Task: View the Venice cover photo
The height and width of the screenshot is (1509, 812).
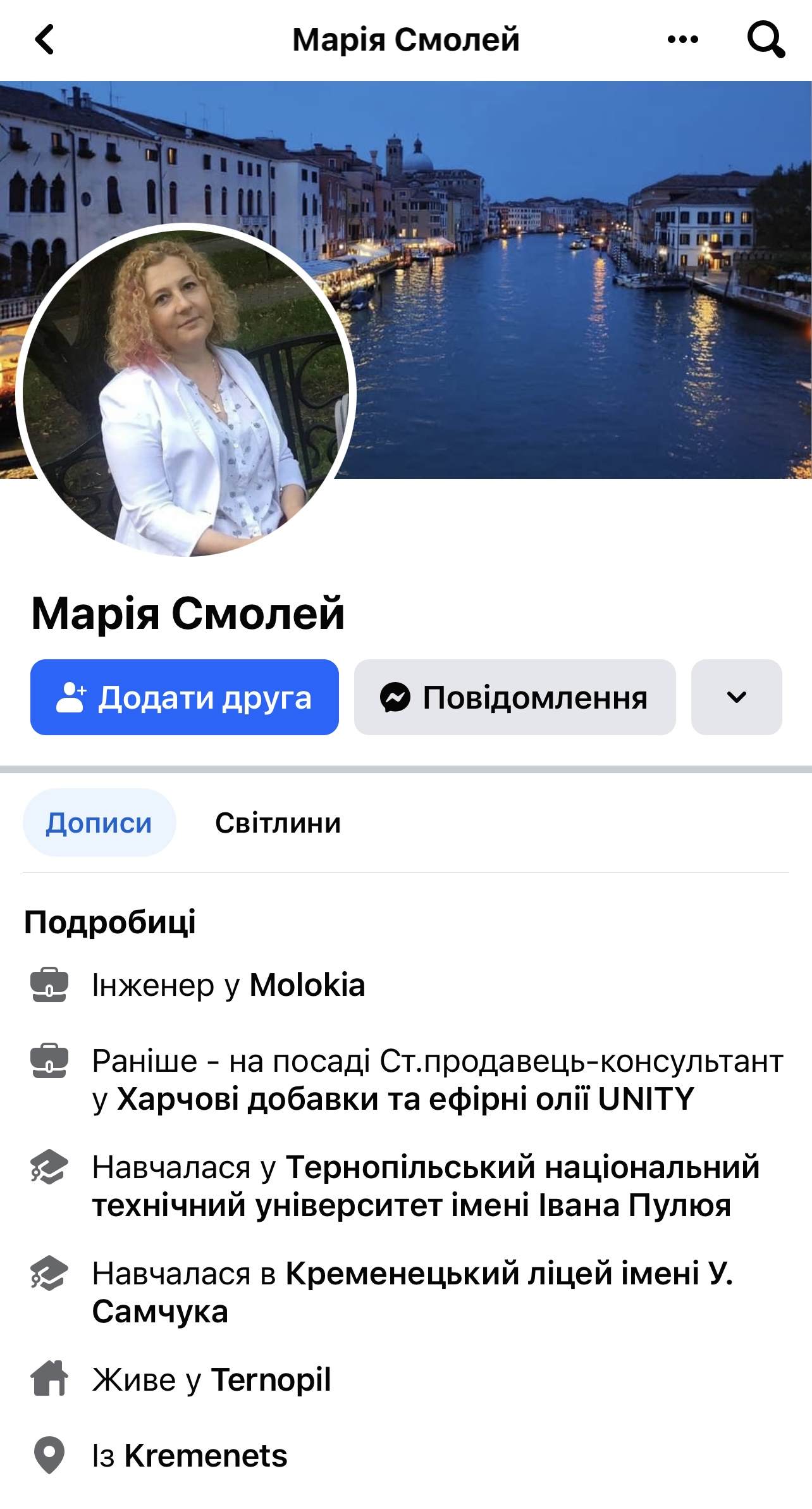Action: (x=569, y=278)
